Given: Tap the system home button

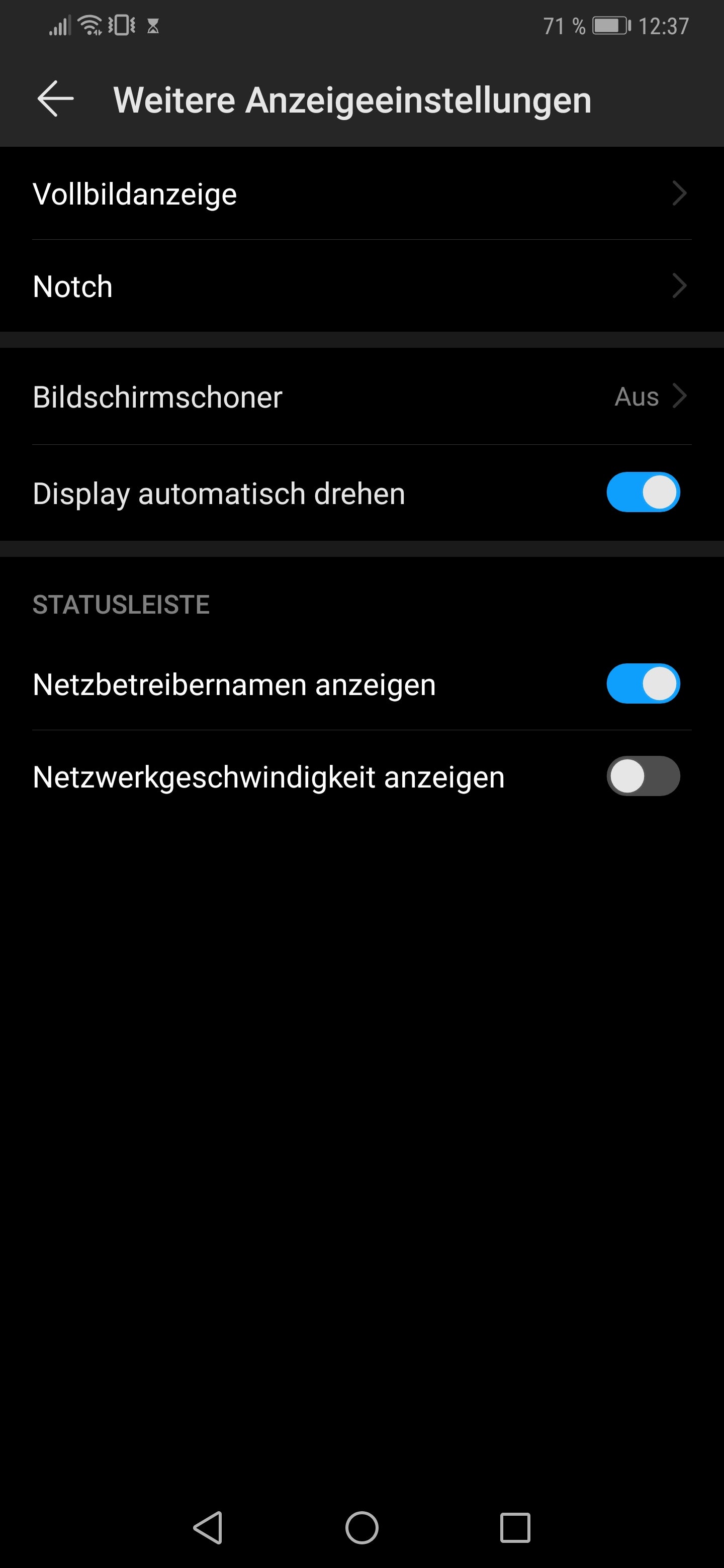Looking at the screenshot, I should tap(361, 1528).
